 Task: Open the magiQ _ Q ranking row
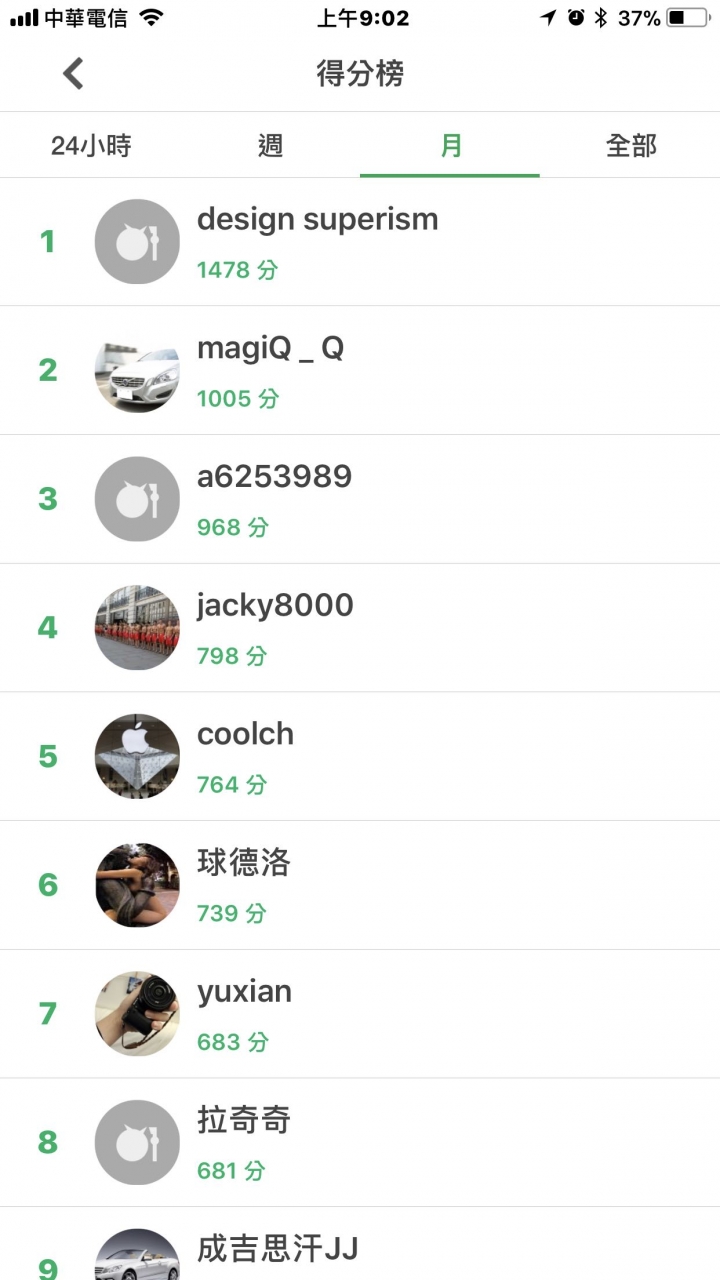tap(360, 370)
